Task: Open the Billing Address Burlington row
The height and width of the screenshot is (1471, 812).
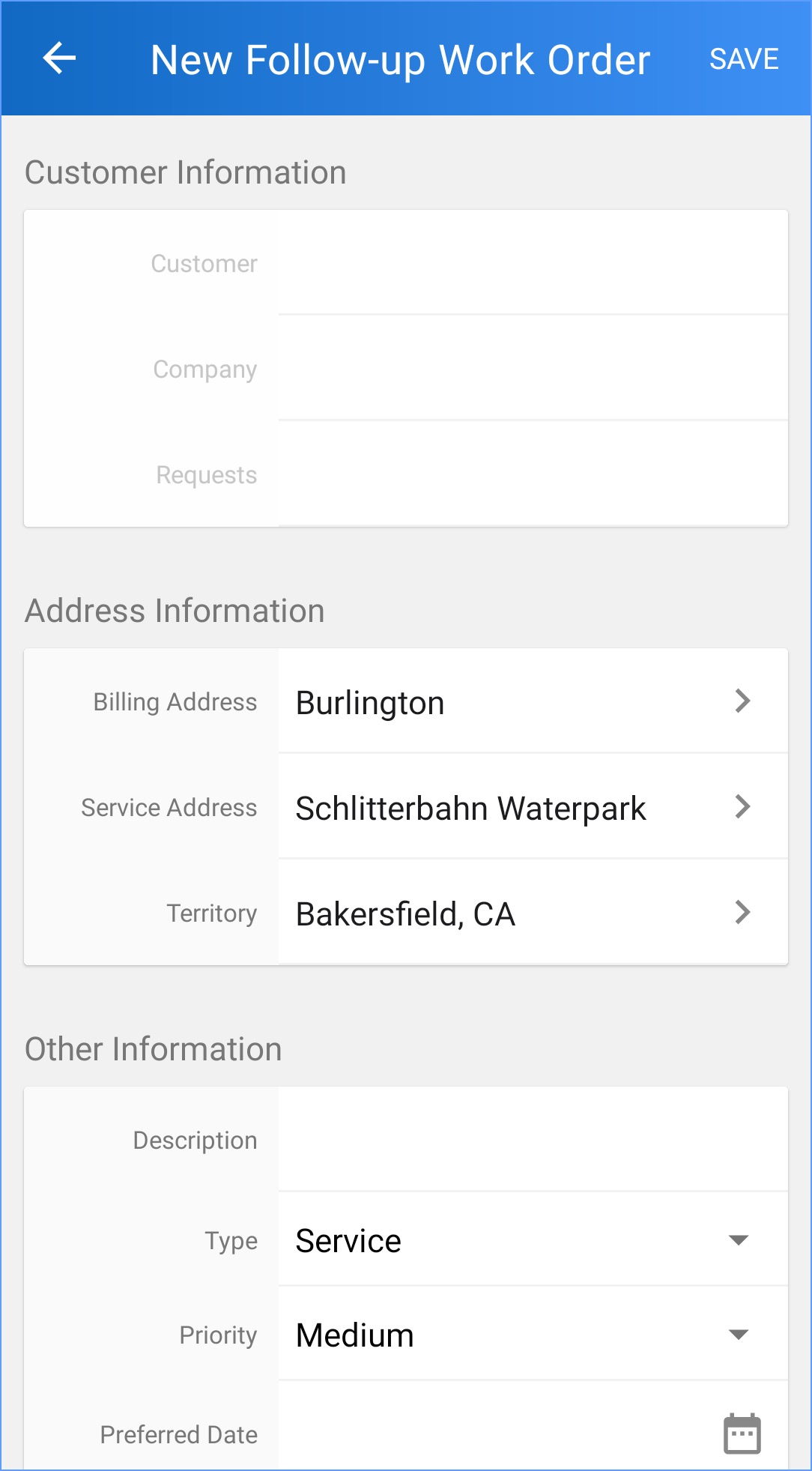Action: [x=532, y=702]
